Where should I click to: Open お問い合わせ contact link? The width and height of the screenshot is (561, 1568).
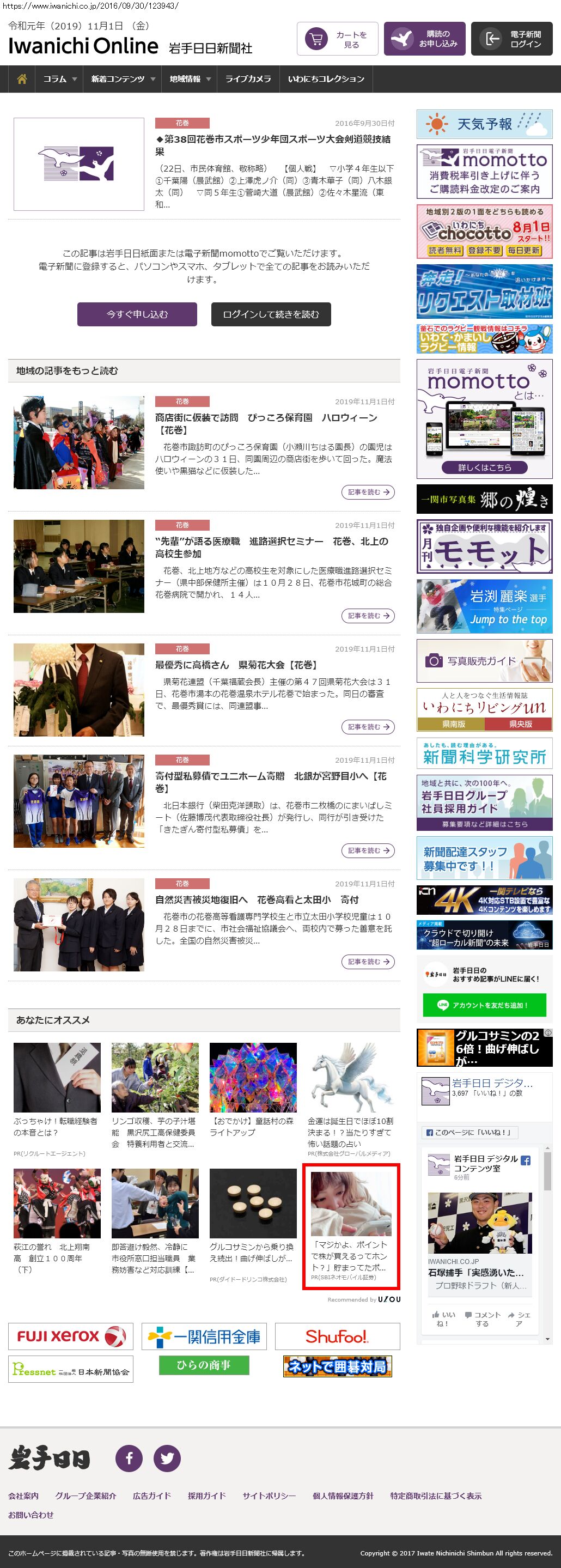[31, 1515]
